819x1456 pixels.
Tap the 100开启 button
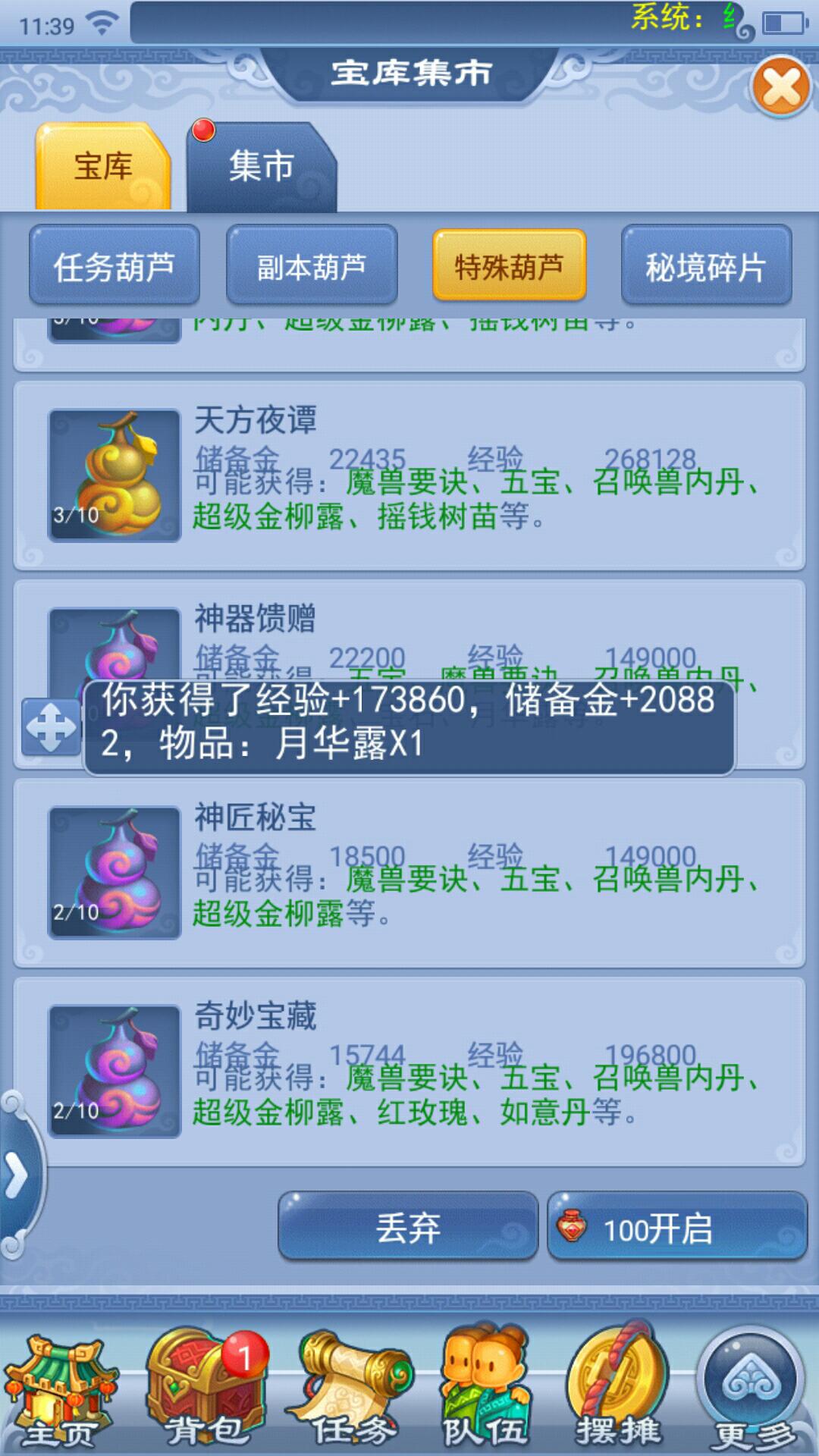point(677,1227)
